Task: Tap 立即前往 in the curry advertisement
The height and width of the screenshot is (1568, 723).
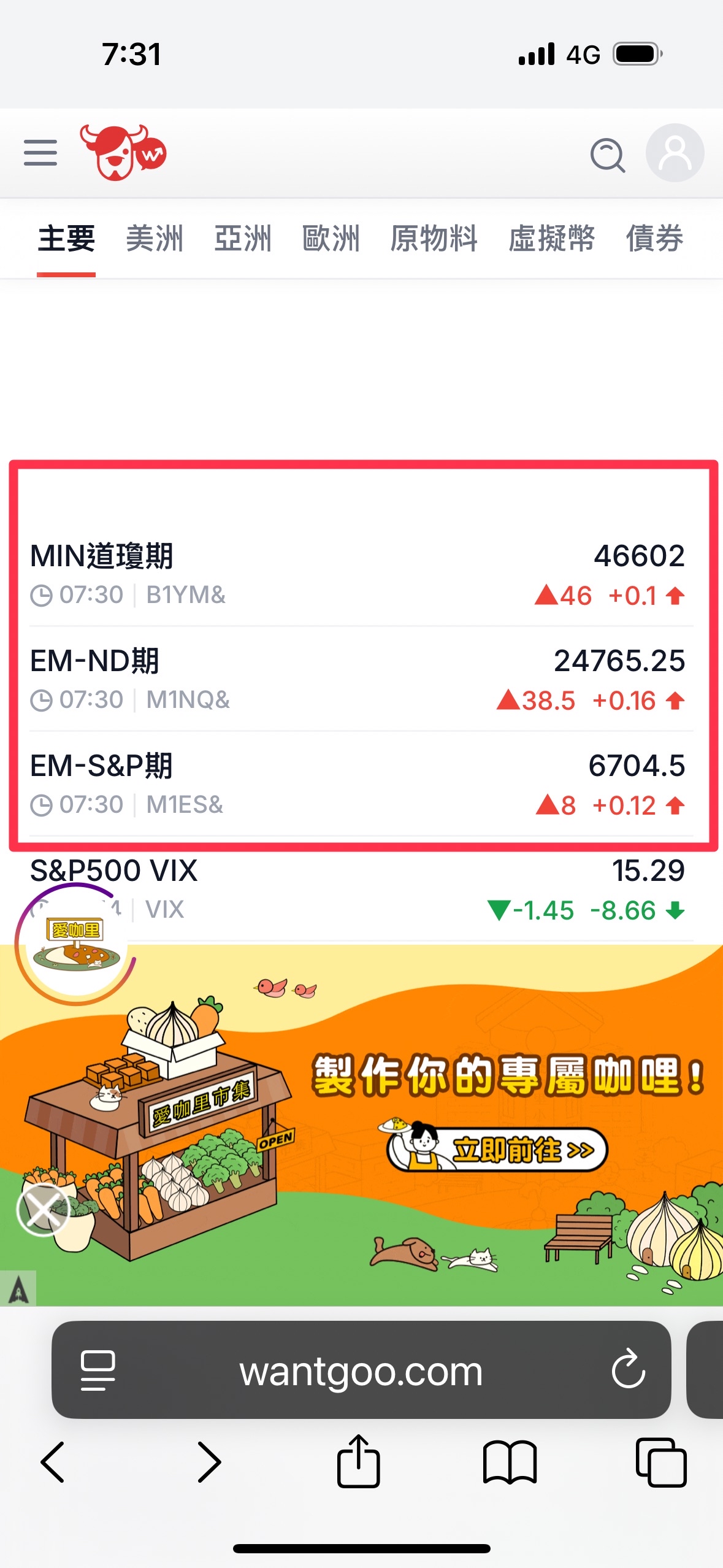Action: tap(522, 1150)
